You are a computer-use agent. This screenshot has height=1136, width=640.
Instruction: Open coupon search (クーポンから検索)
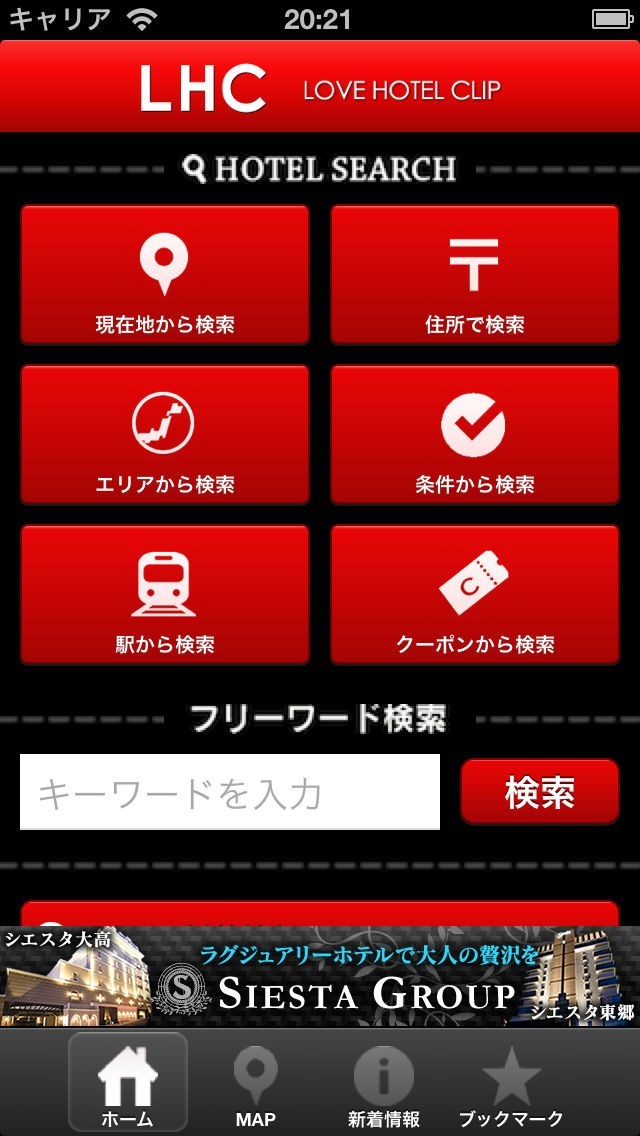tap(475, 595)
